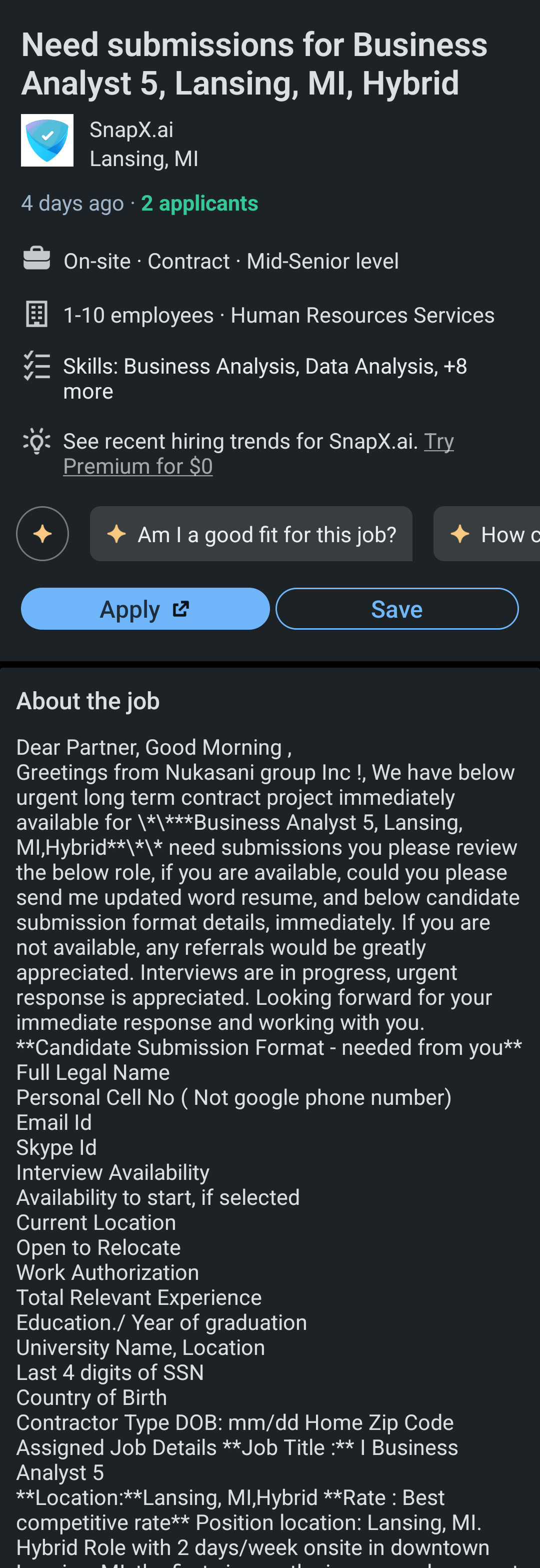This screenshot has width=540, height=1568.
Task: Click Lansing, MI location text
Action: pos(143,158)
